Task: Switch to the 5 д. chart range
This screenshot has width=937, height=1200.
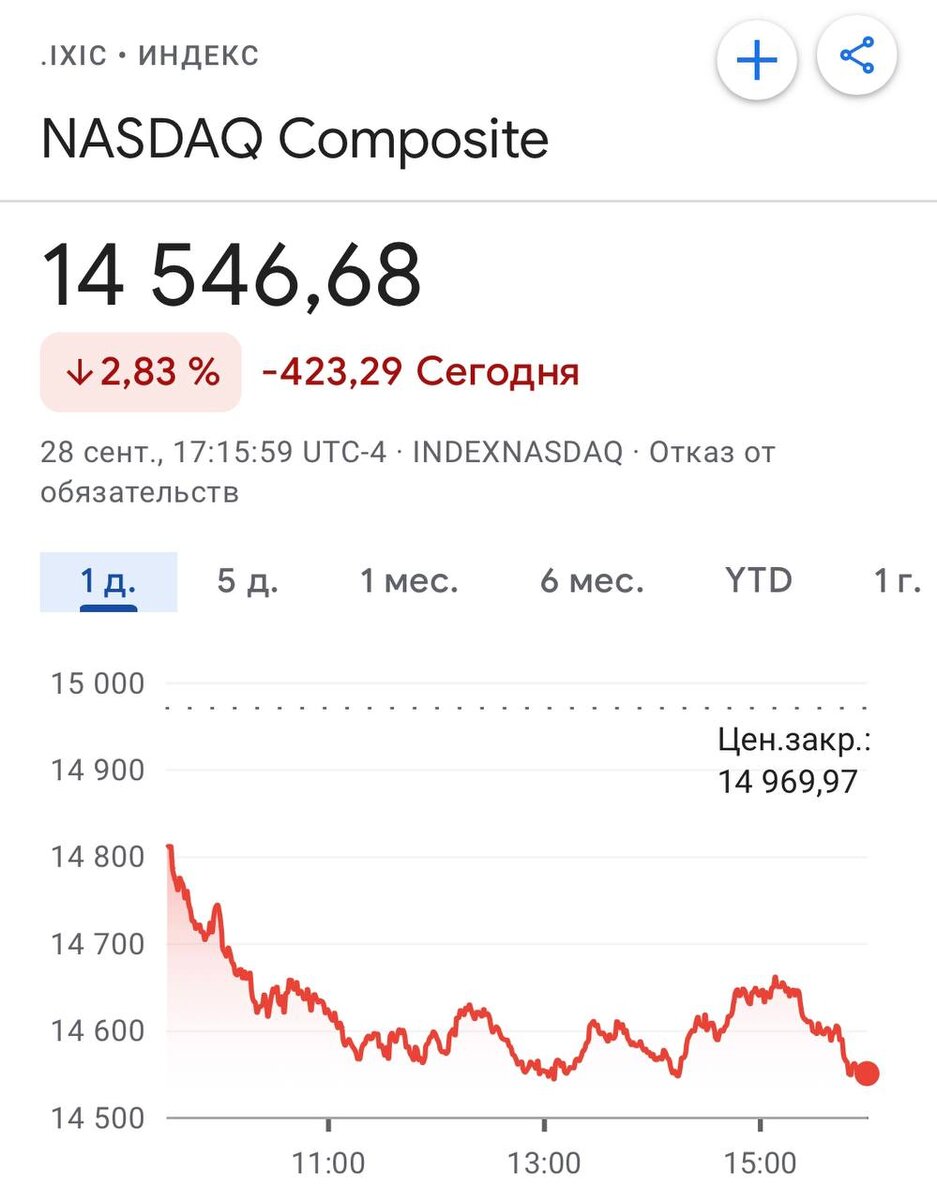Action: pyautogui.click(x=247, y=581)
